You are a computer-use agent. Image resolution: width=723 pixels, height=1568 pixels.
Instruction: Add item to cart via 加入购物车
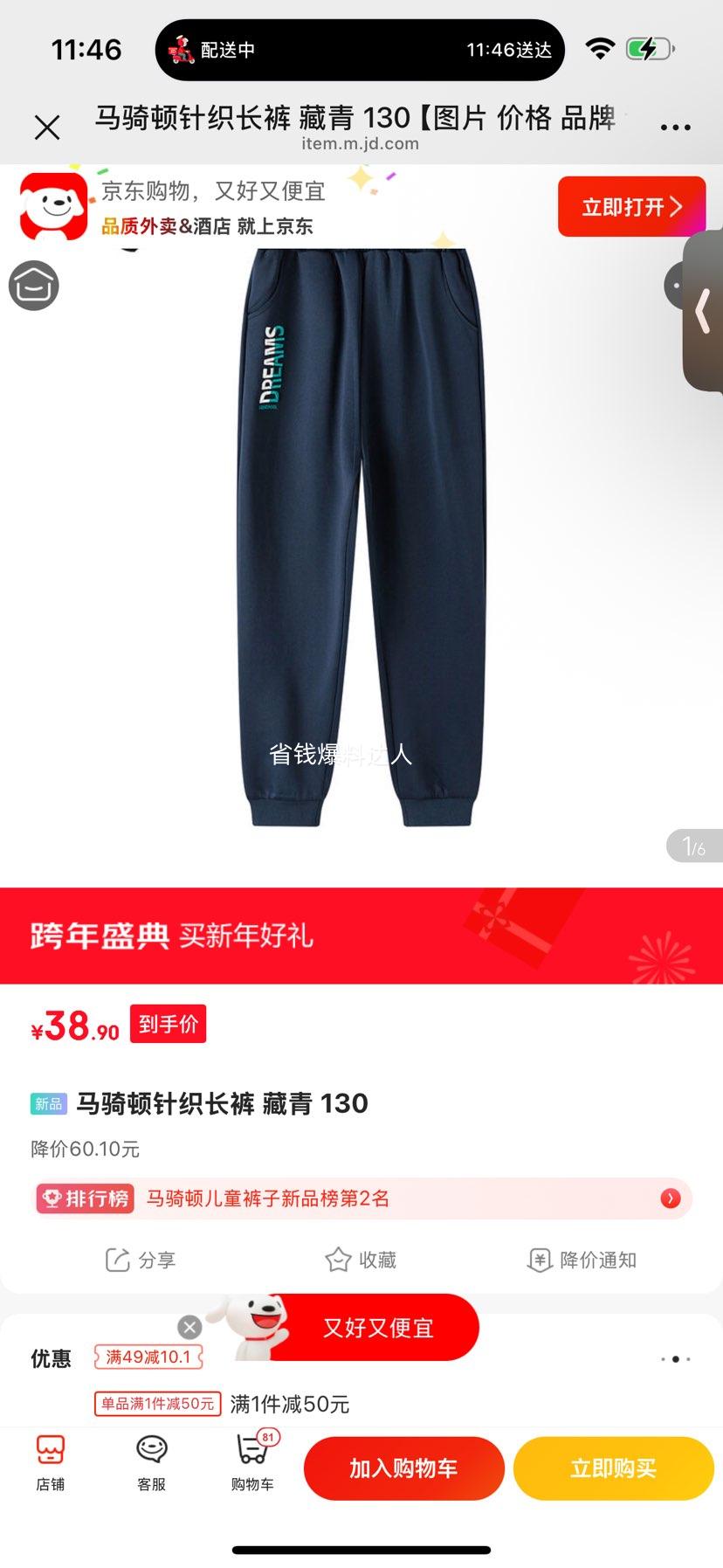(403, 1468)
